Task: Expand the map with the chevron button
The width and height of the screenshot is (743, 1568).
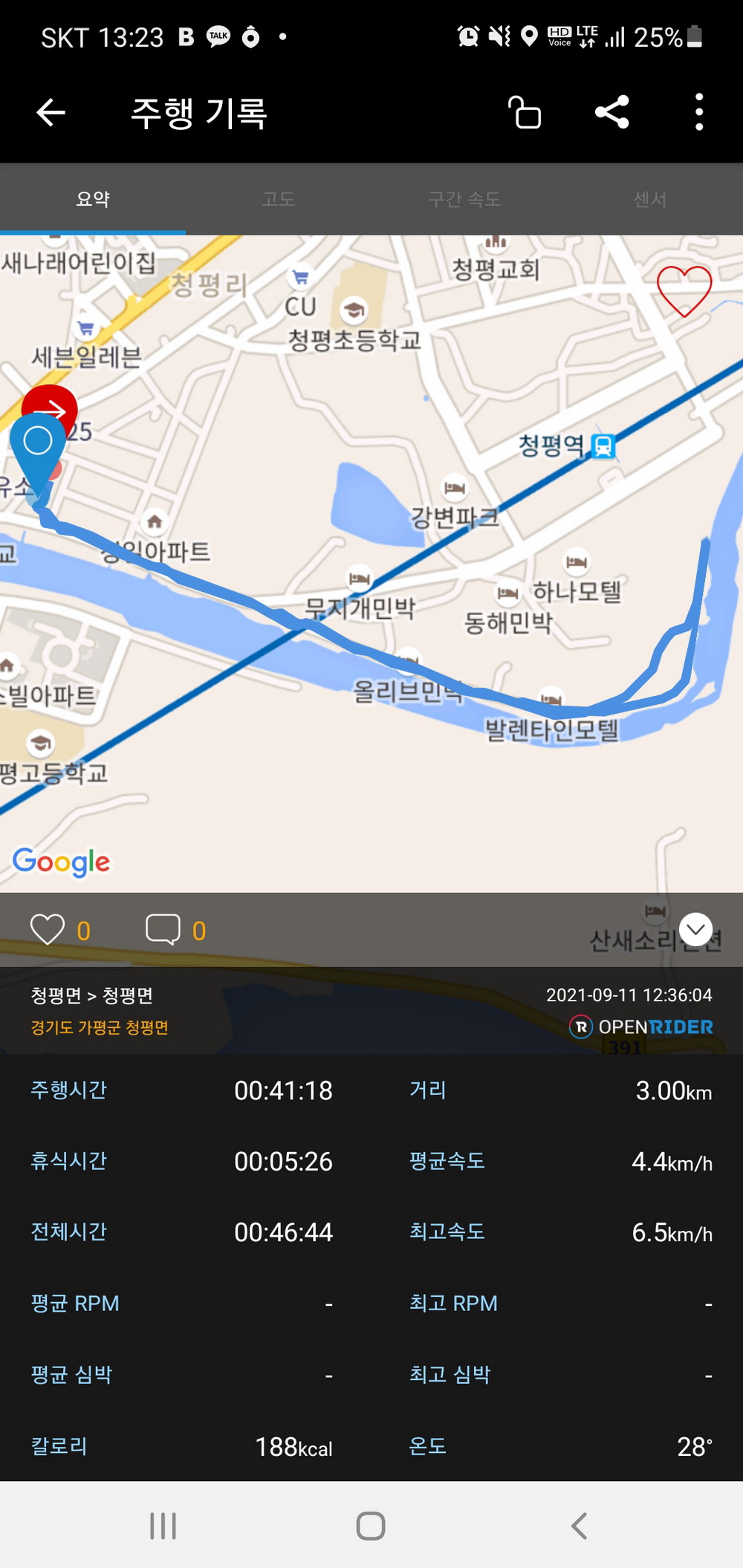Action: 695,929
